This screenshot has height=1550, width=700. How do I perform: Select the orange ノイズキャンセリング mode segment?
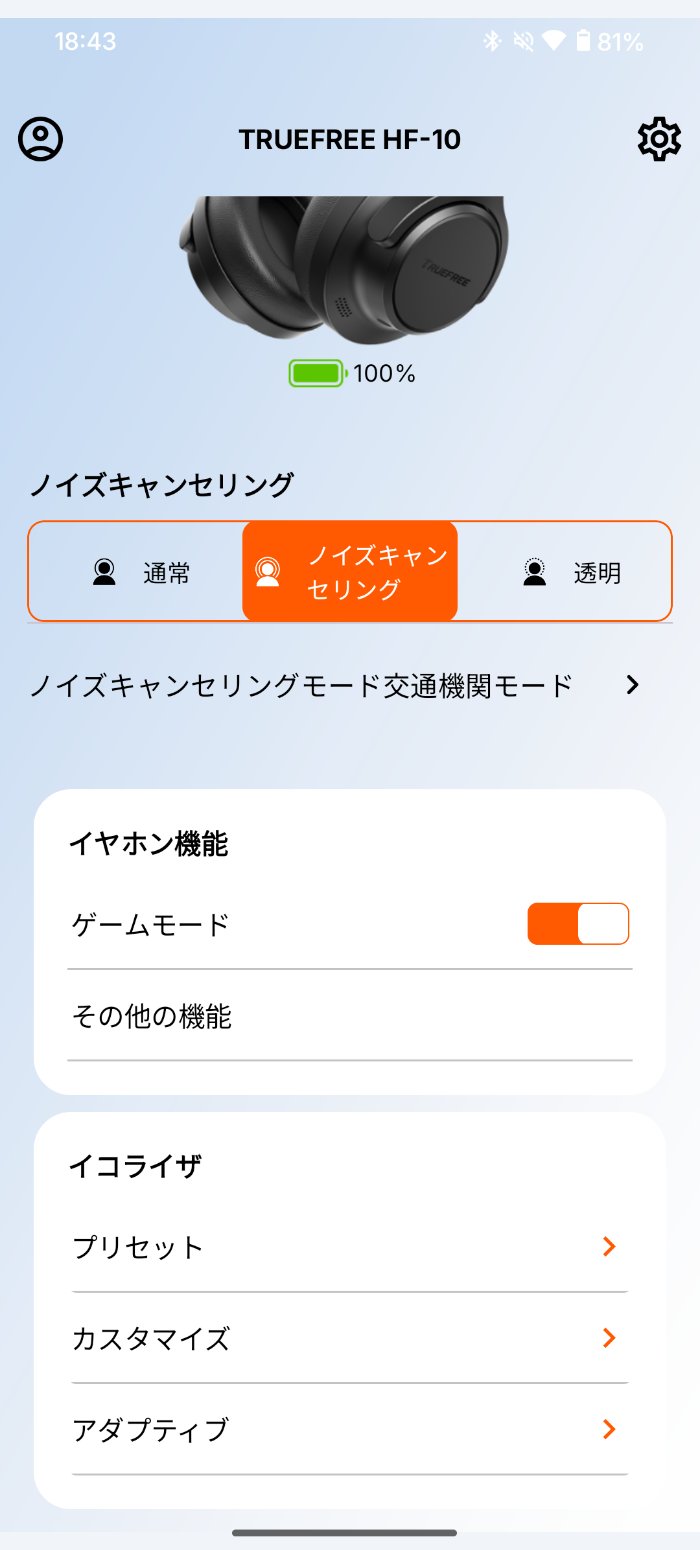point(350,572)
